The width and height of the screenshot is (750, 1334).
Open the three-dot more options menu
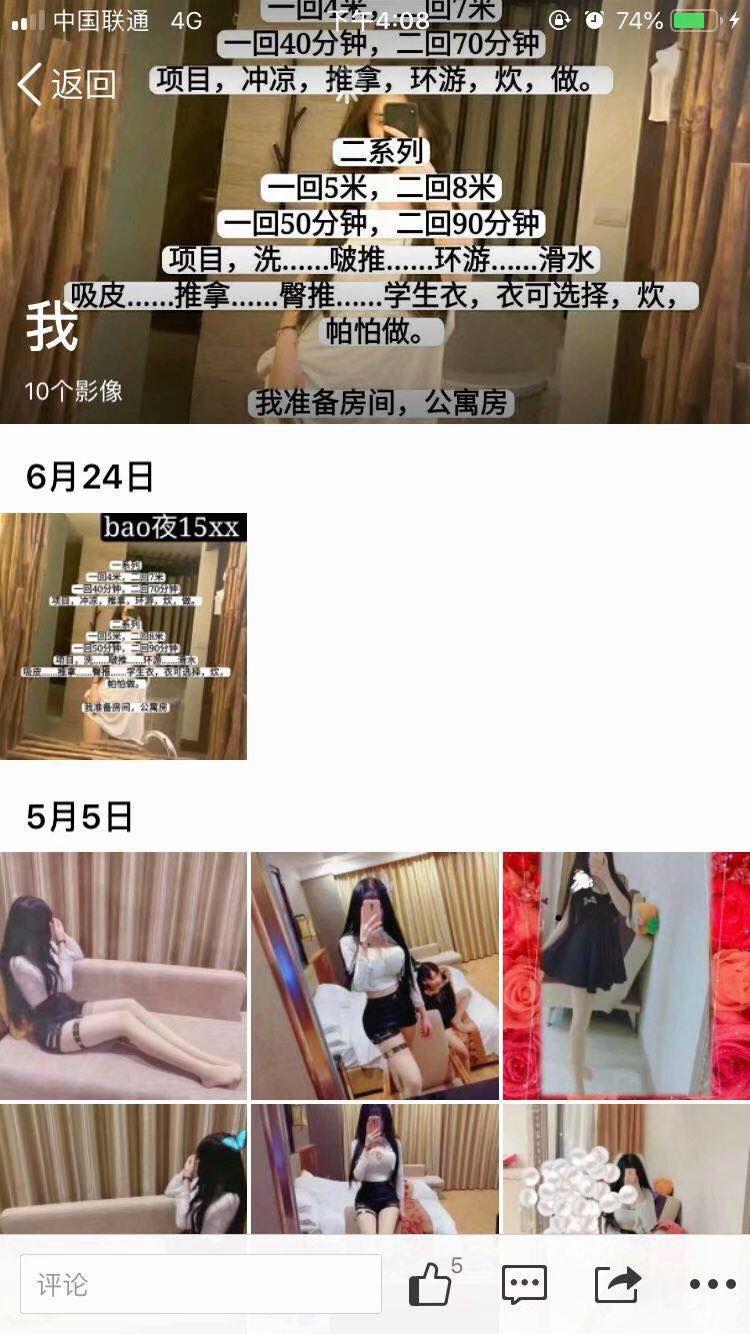coord(712,1284)
